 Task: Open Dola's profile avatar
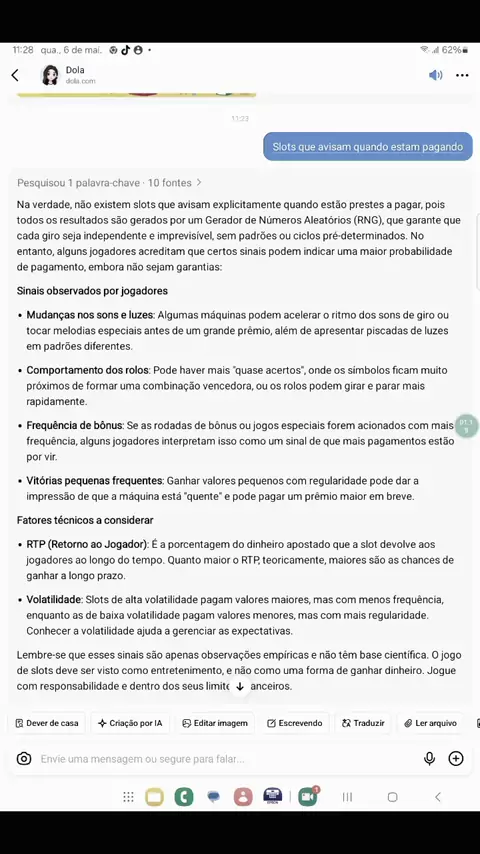tap(50, 75)
